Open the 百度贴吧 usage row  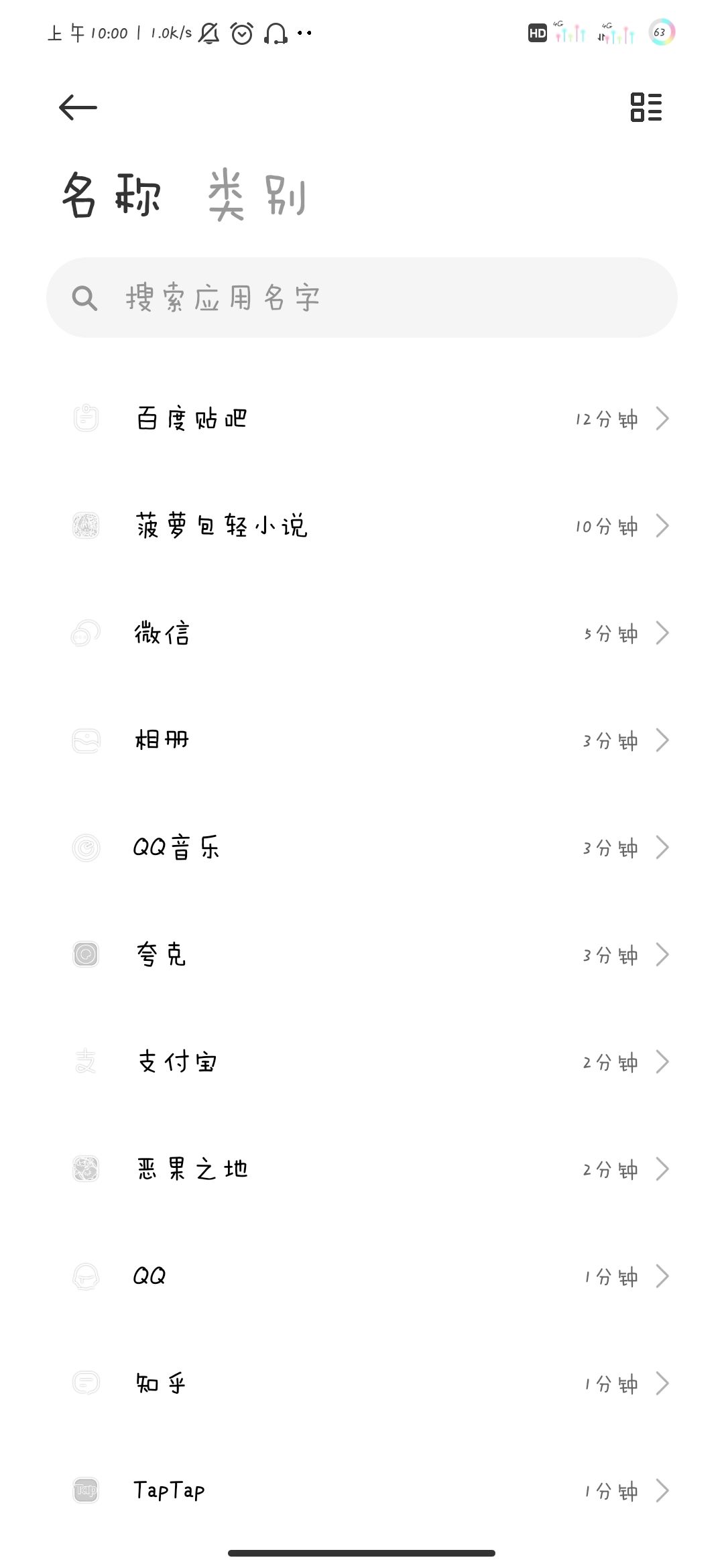coord(362,419)
